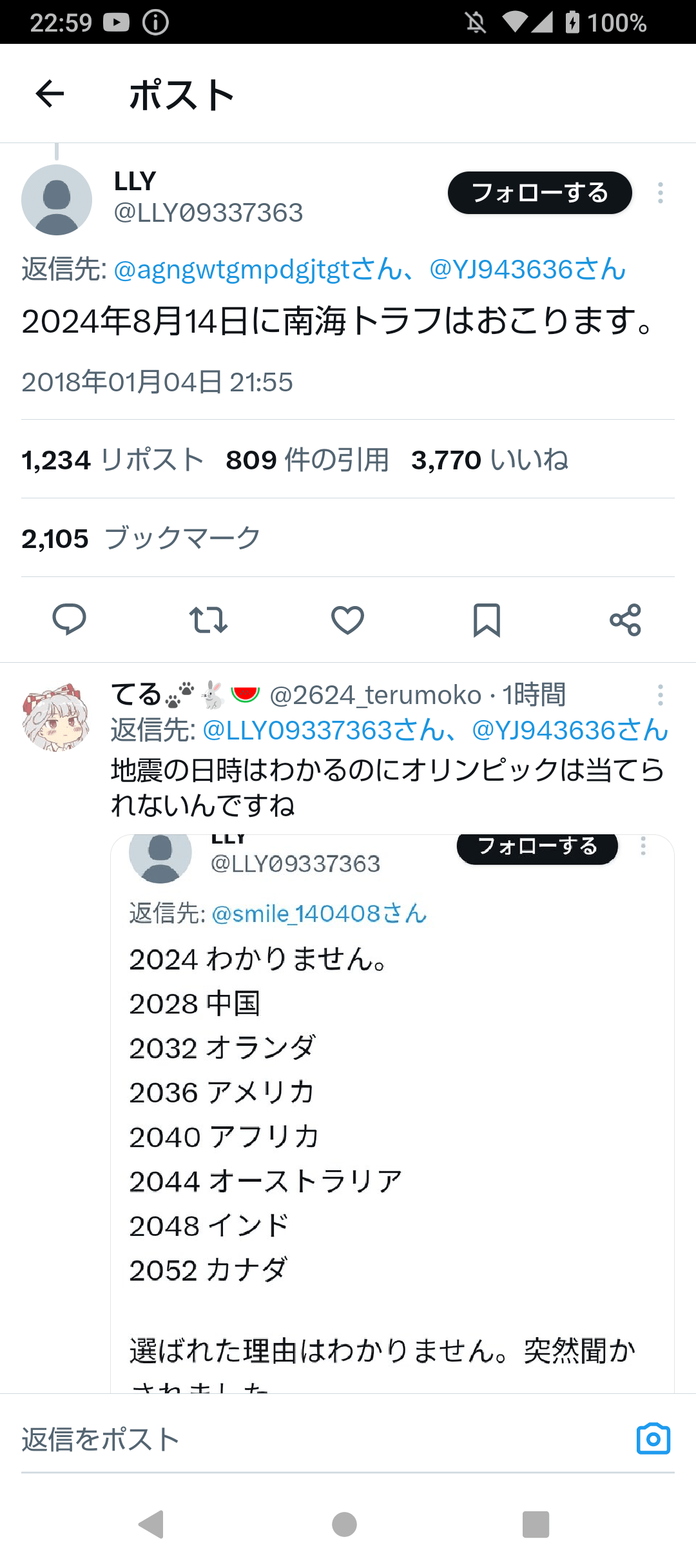Repost LLY's earthquake prediction post

pos(208,620)
